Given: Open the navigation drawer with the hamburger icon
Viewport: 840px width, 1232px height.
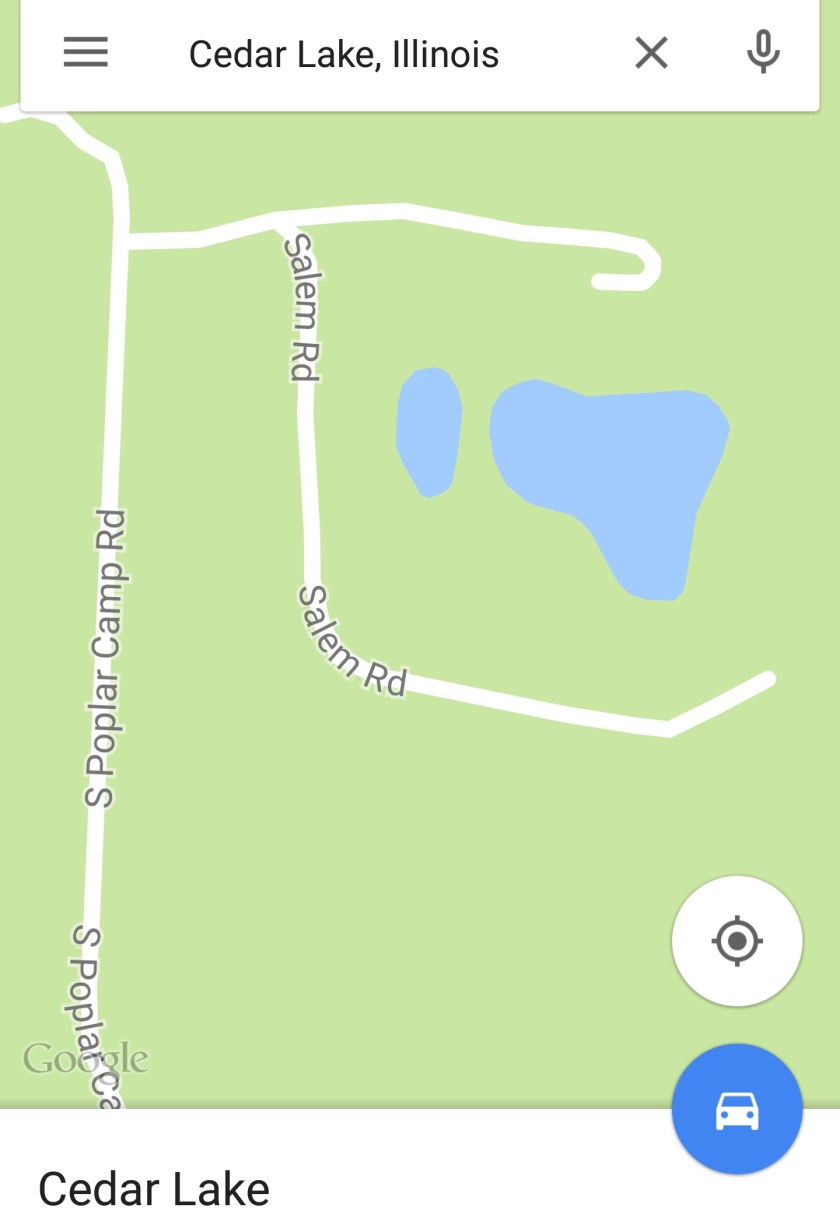Looking at the screenshot, I should [x=85, y=52].
